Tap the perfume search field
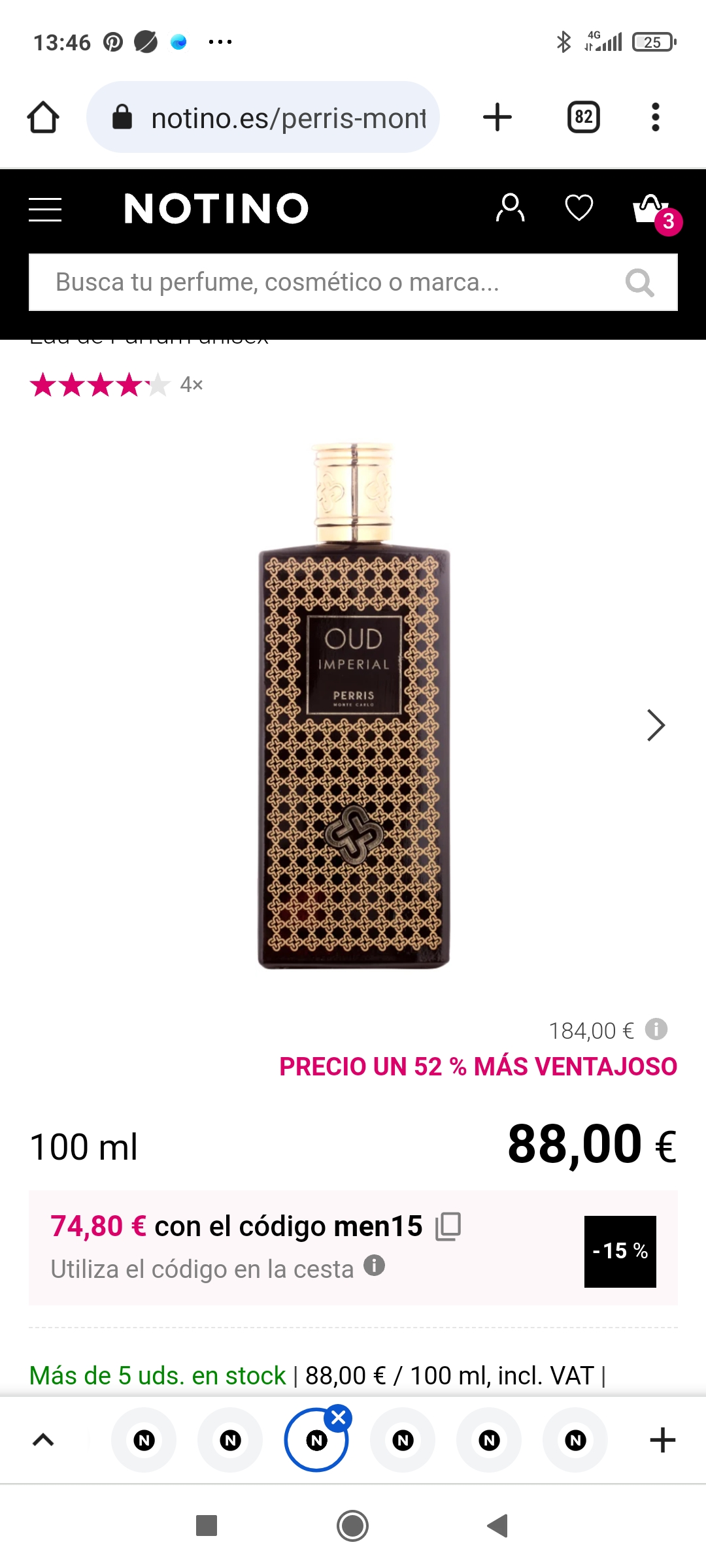Screen dimensions: 706x1568 click(327, 282)
